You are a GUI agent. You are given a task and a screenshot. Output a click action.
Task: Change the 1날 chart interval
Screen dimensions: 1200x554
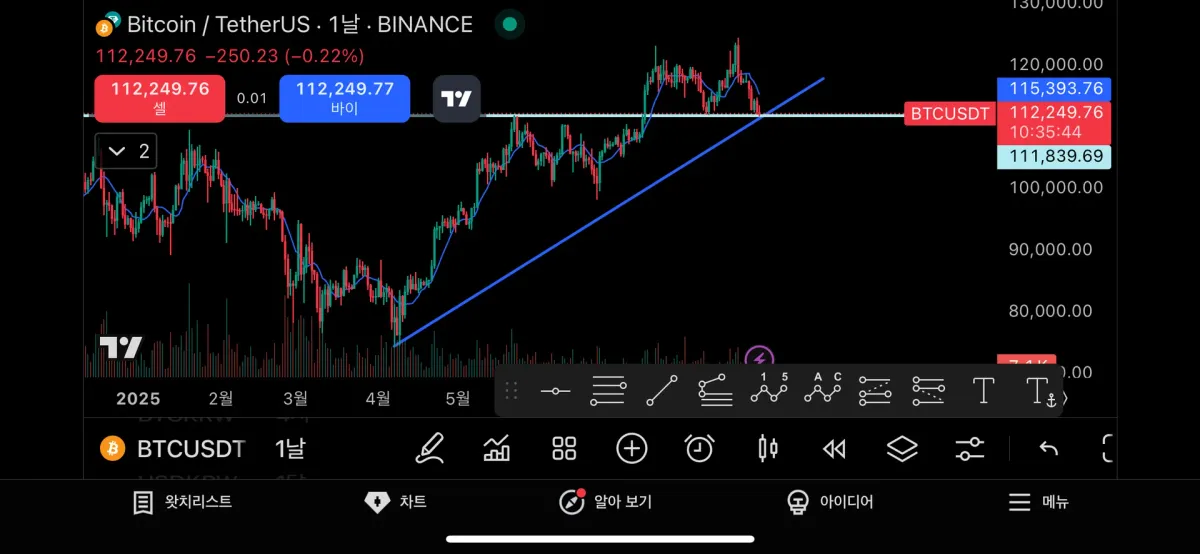tap(292, 449)
